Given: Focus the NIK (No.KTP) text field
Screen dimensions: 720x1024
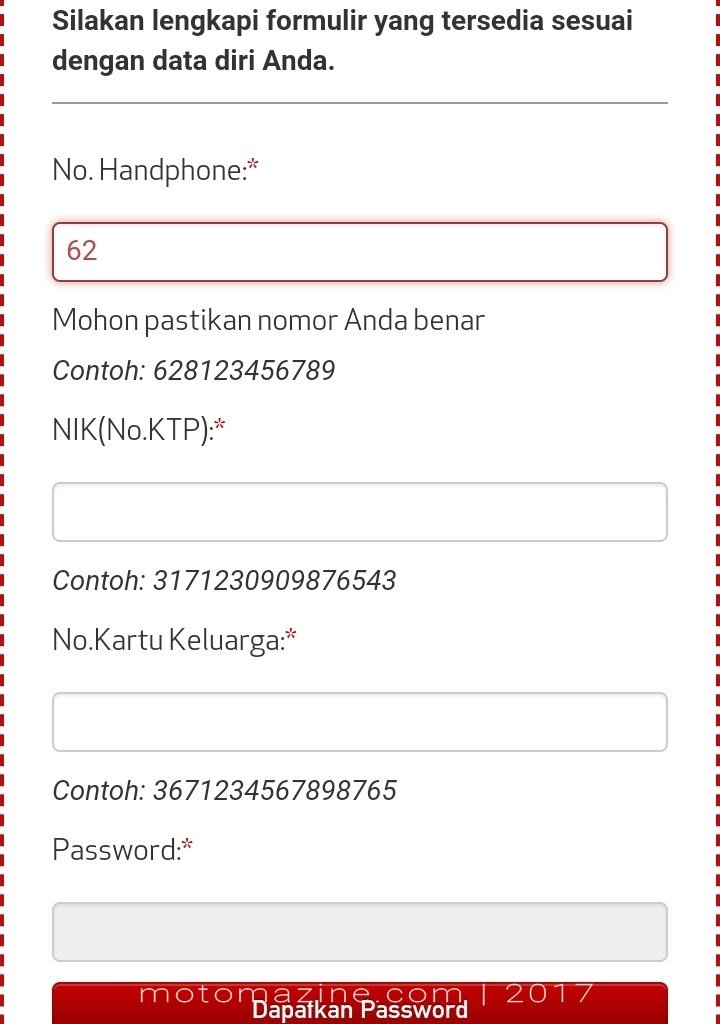Looking at the screenshot, I should (x=359, y=512).
